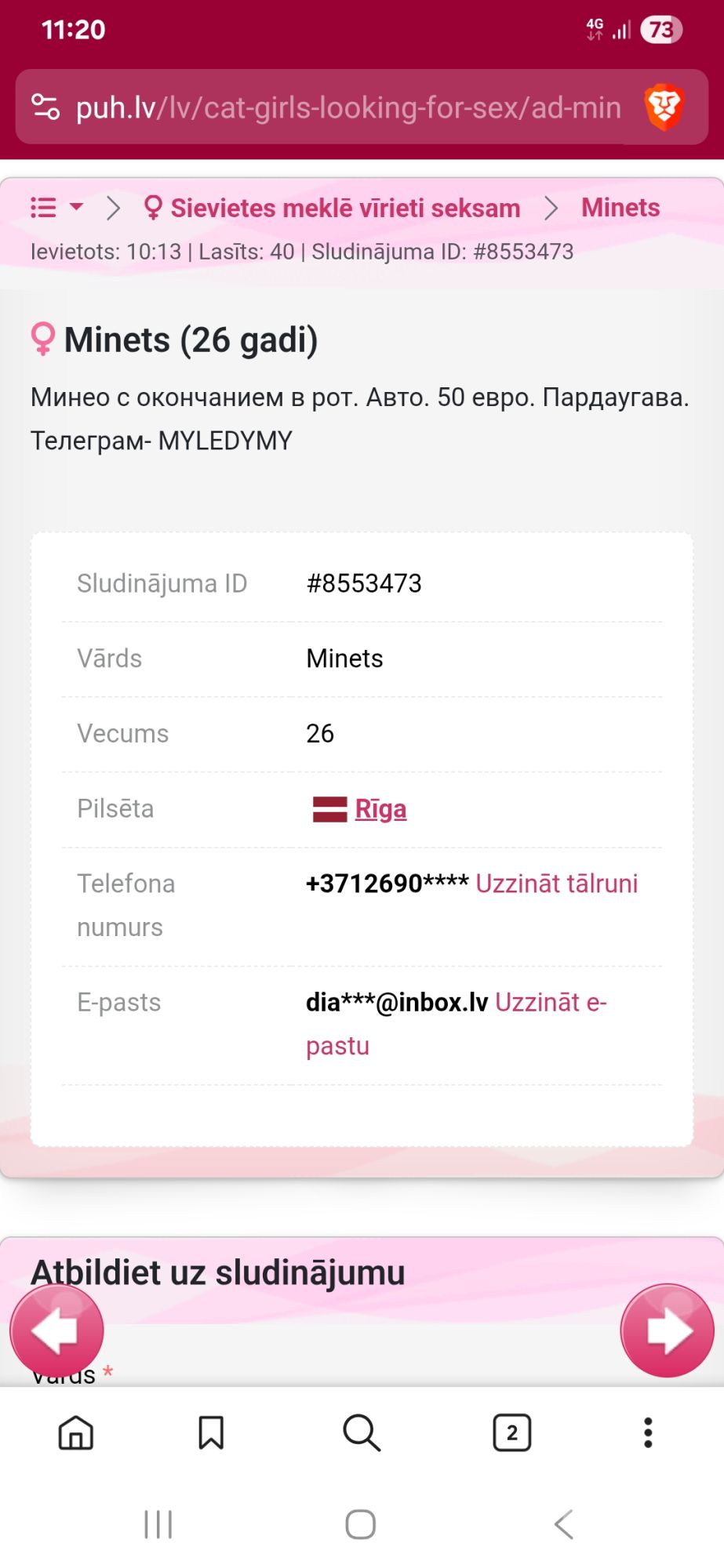Tap the system back button
Image resolution: width=724 pixels, height=1568 pixels.
pyautogui.click(x=563, y=1525)
